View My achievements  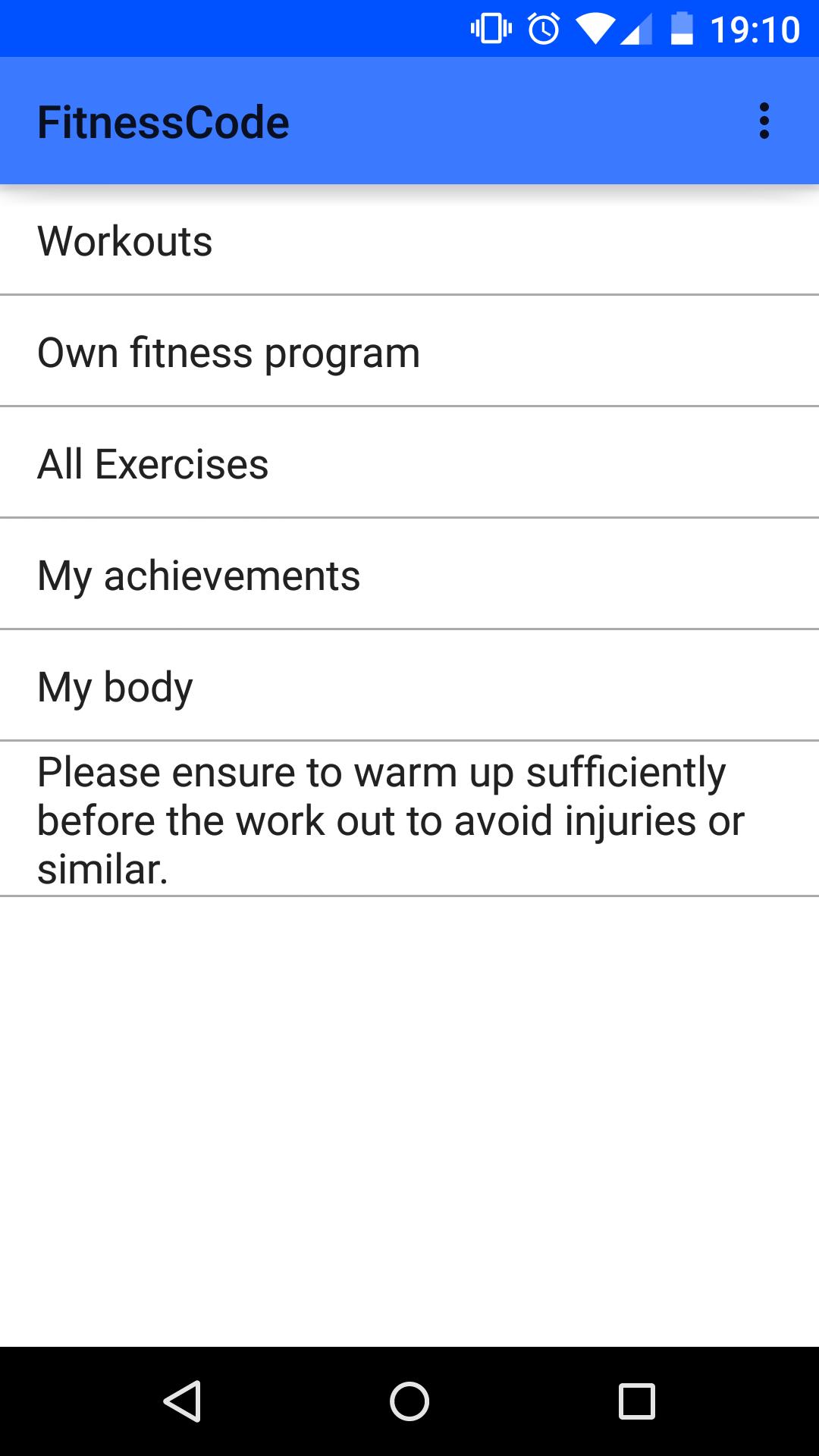coord(409,574)
